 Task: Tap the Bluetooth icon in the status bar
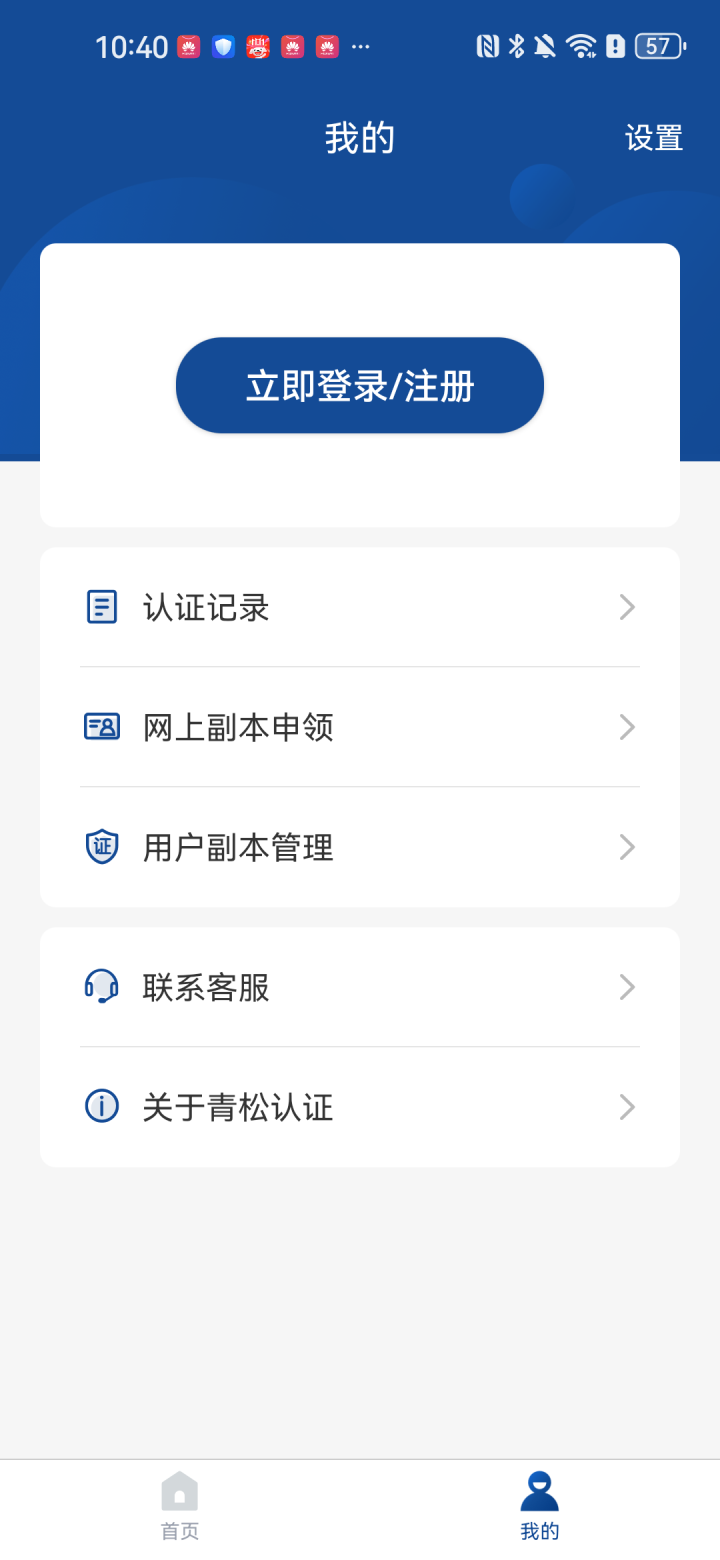click(518, 46)
